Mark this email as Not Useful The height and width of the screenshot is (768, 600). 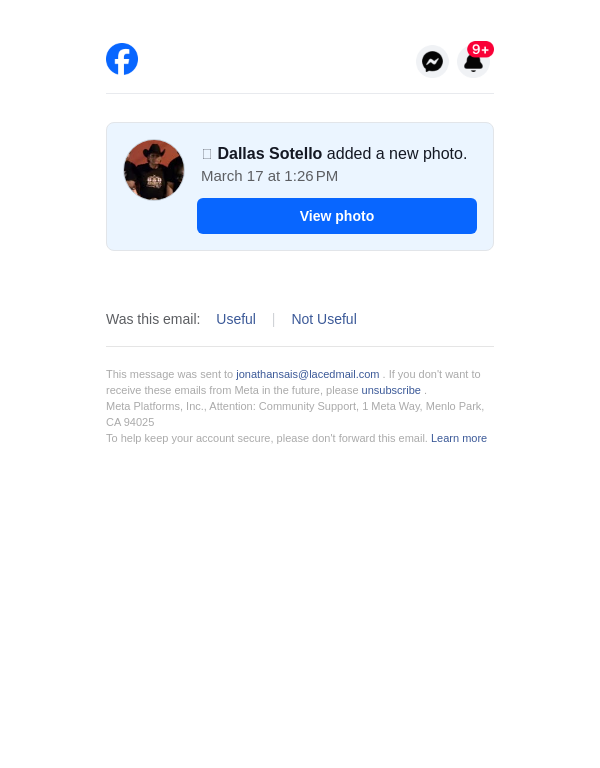324,319
